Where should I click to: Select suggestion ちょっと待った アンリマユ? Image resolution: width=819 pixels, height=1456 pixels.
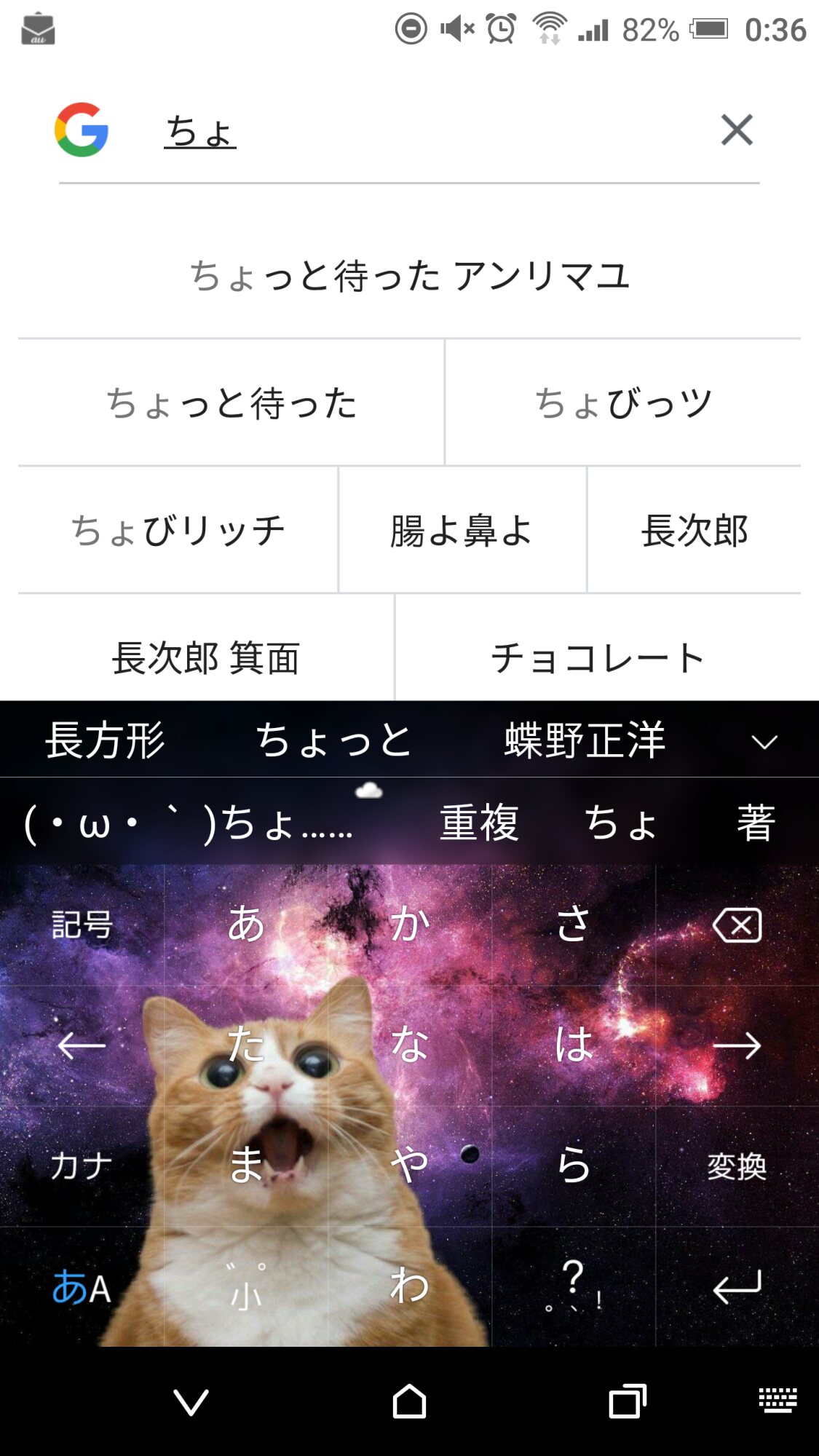[409, 276]
